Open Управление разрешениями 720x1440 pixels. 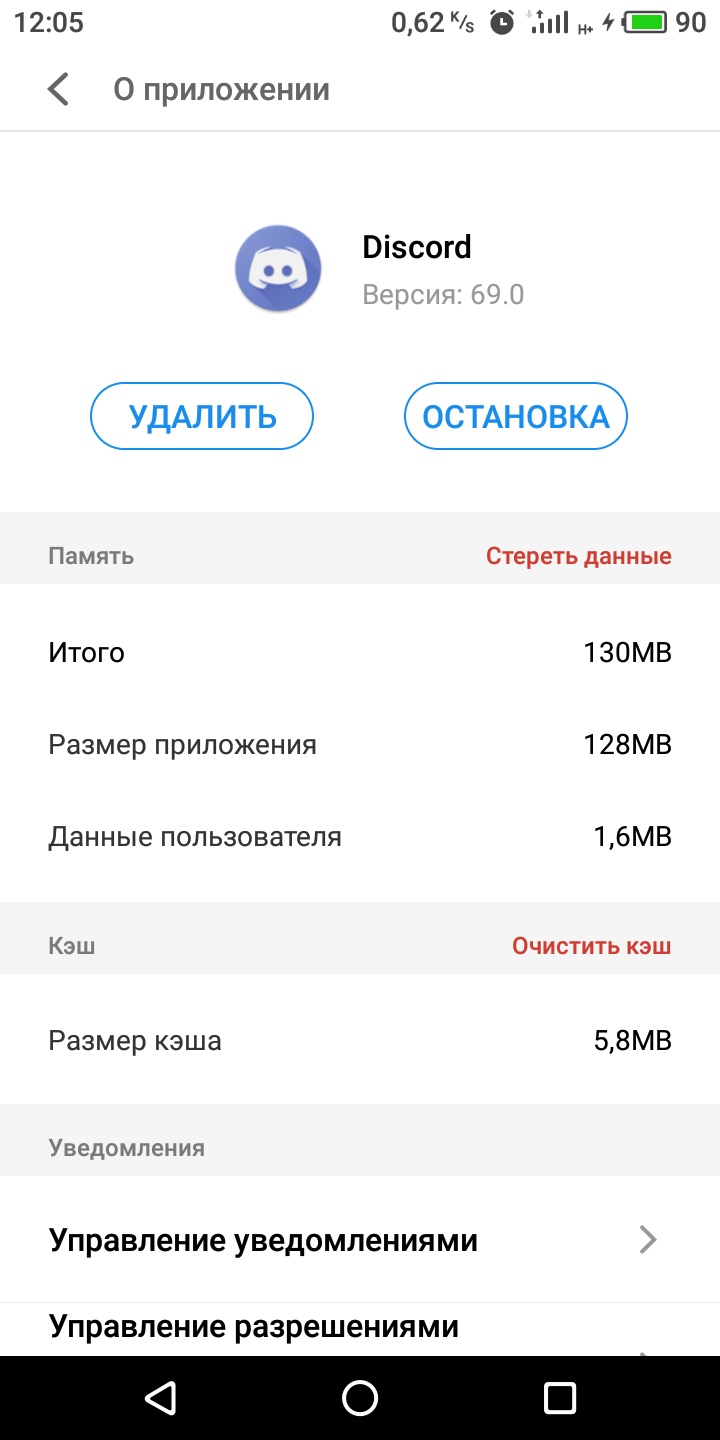click(360, 1329)
